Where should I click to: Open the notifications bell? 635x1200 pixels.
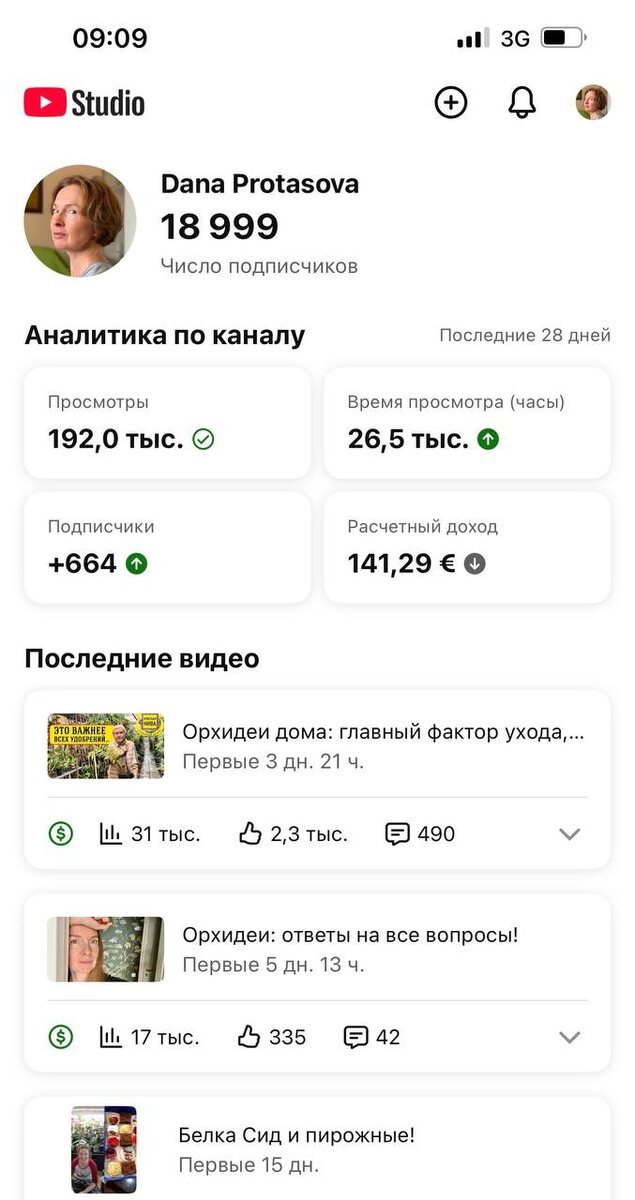522,102
